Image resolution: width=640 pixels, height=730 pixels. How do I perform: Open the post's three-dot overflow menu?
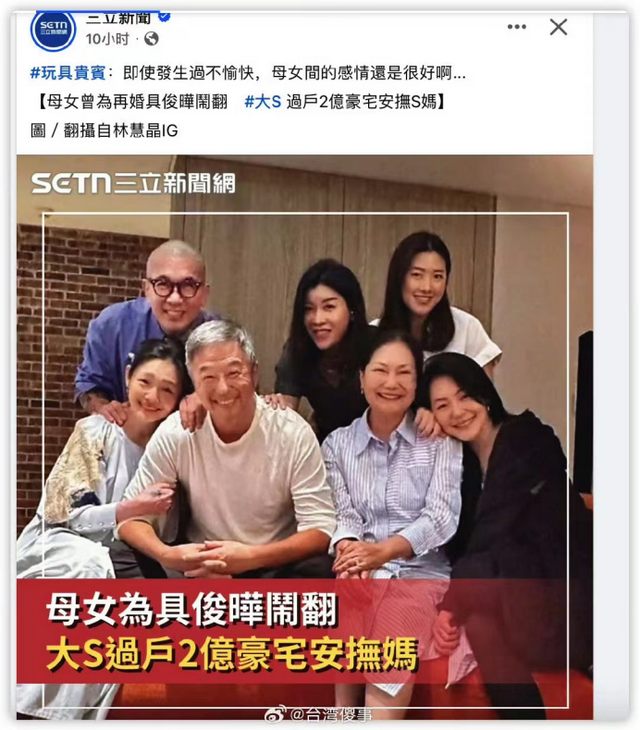517,26
